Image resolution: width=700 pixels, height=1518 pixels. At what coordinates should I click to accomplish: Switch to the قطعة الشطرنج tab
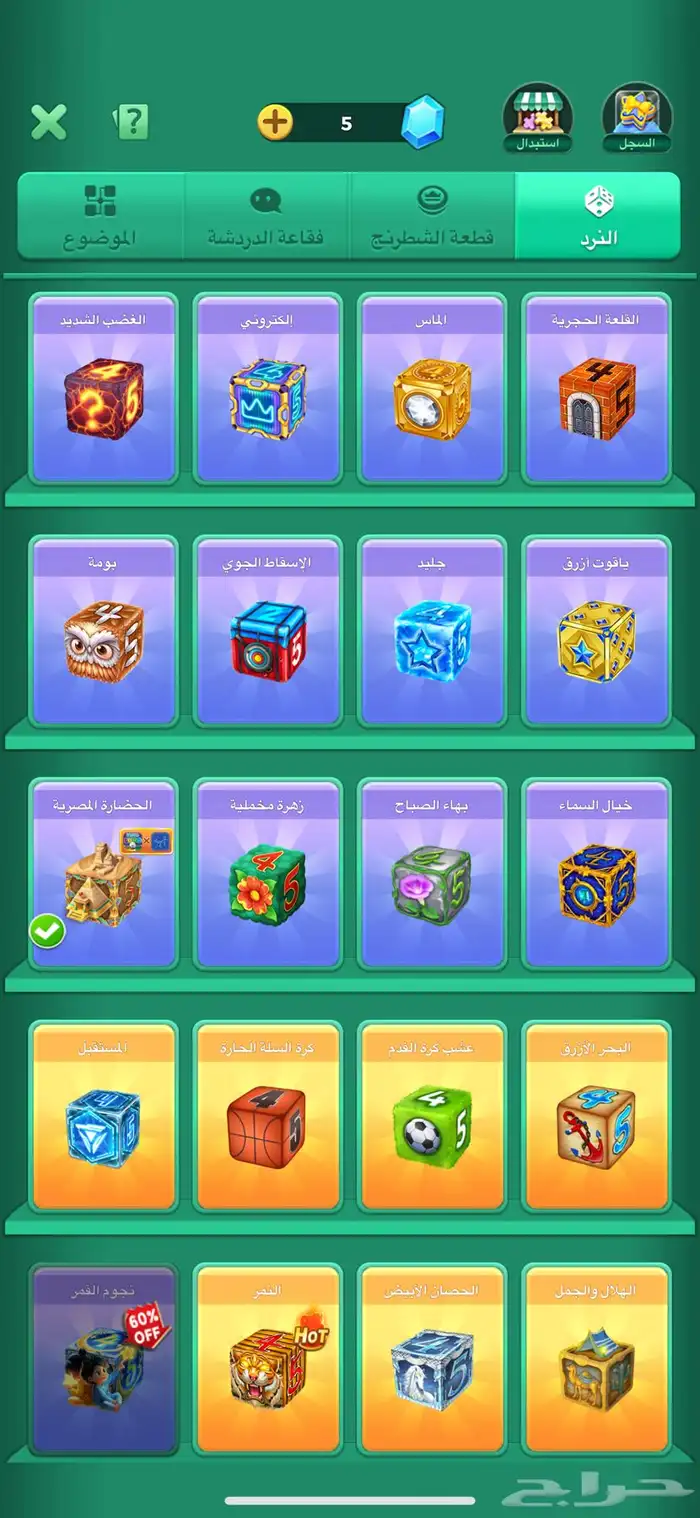coord(432,216)
